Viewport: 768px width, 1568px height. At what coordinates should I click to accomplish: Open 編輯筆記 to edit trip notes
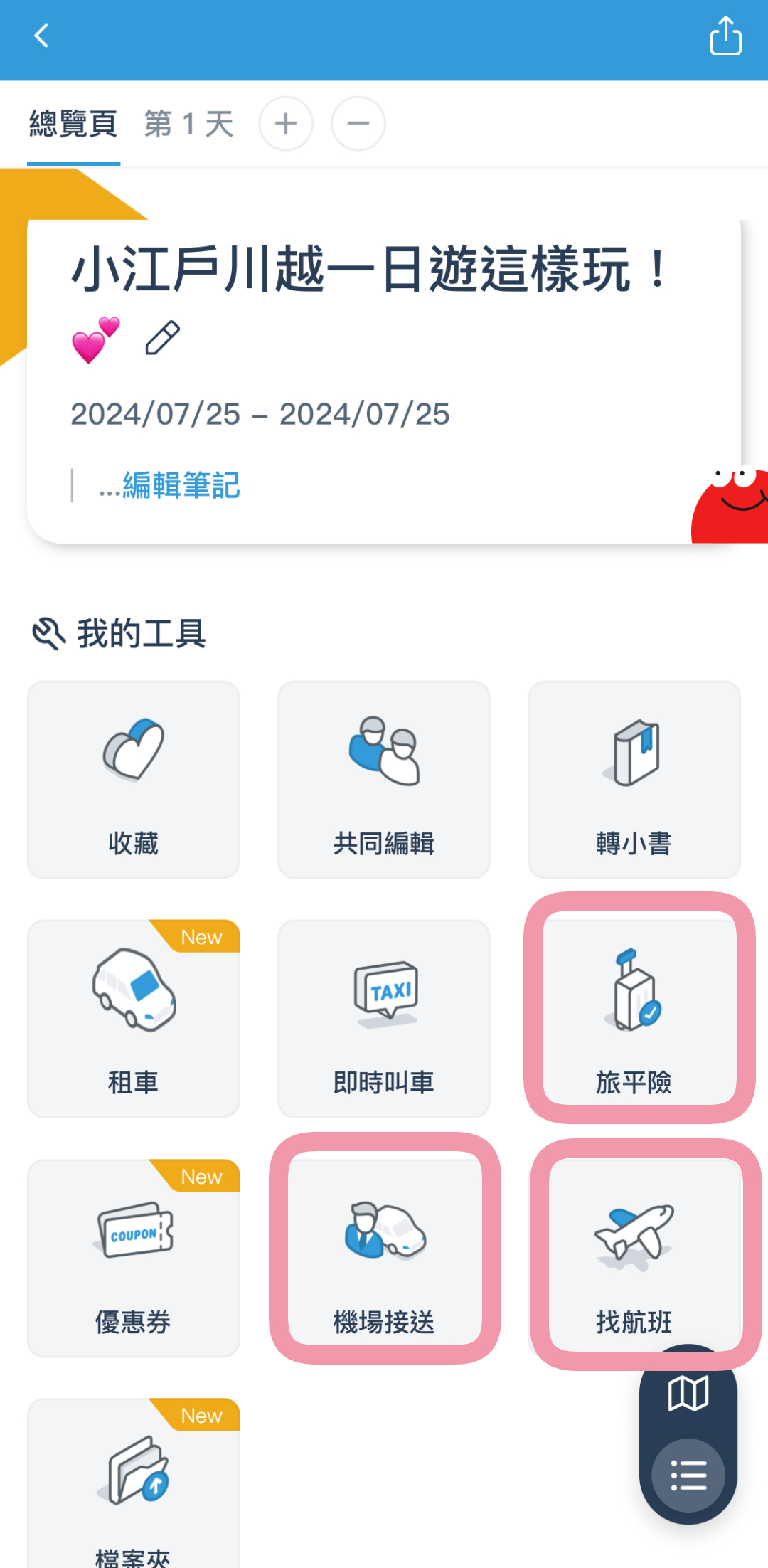179,487
